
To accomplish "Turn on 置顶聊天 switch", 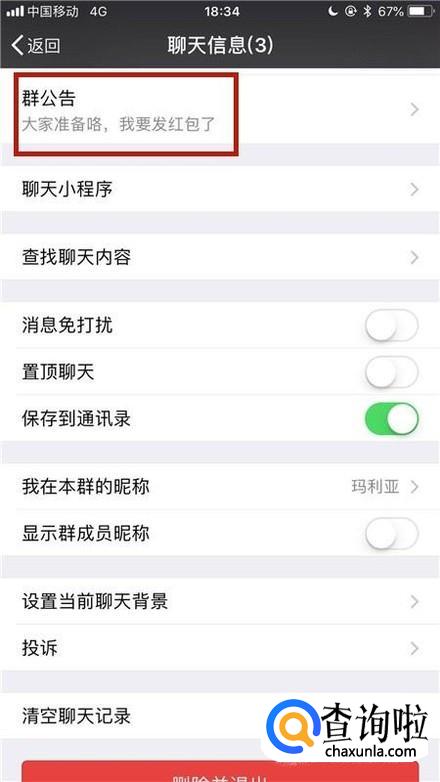I will pyautogui.click(x=392, y=372).
